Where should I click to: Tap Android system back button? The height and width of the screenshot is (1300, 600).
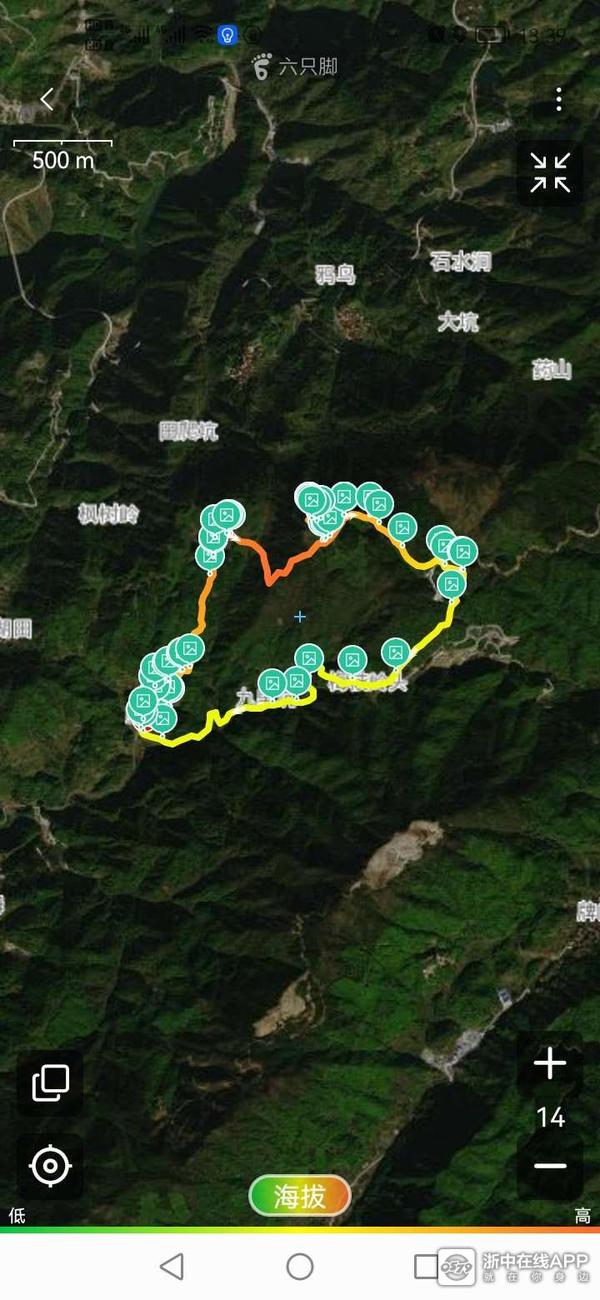[172, 1267]
